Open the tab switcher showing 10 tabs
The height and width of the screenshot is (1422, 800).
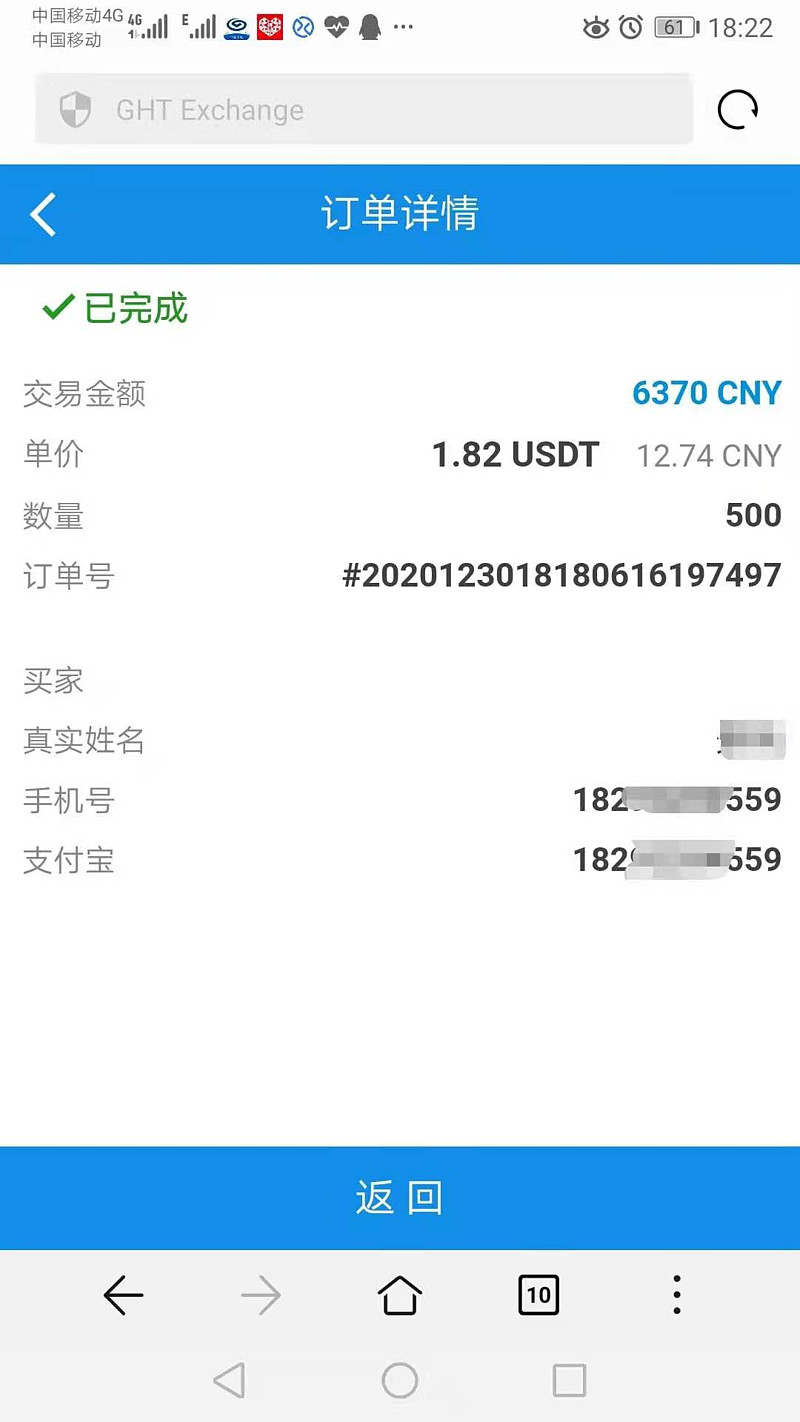pos(538,1295)
